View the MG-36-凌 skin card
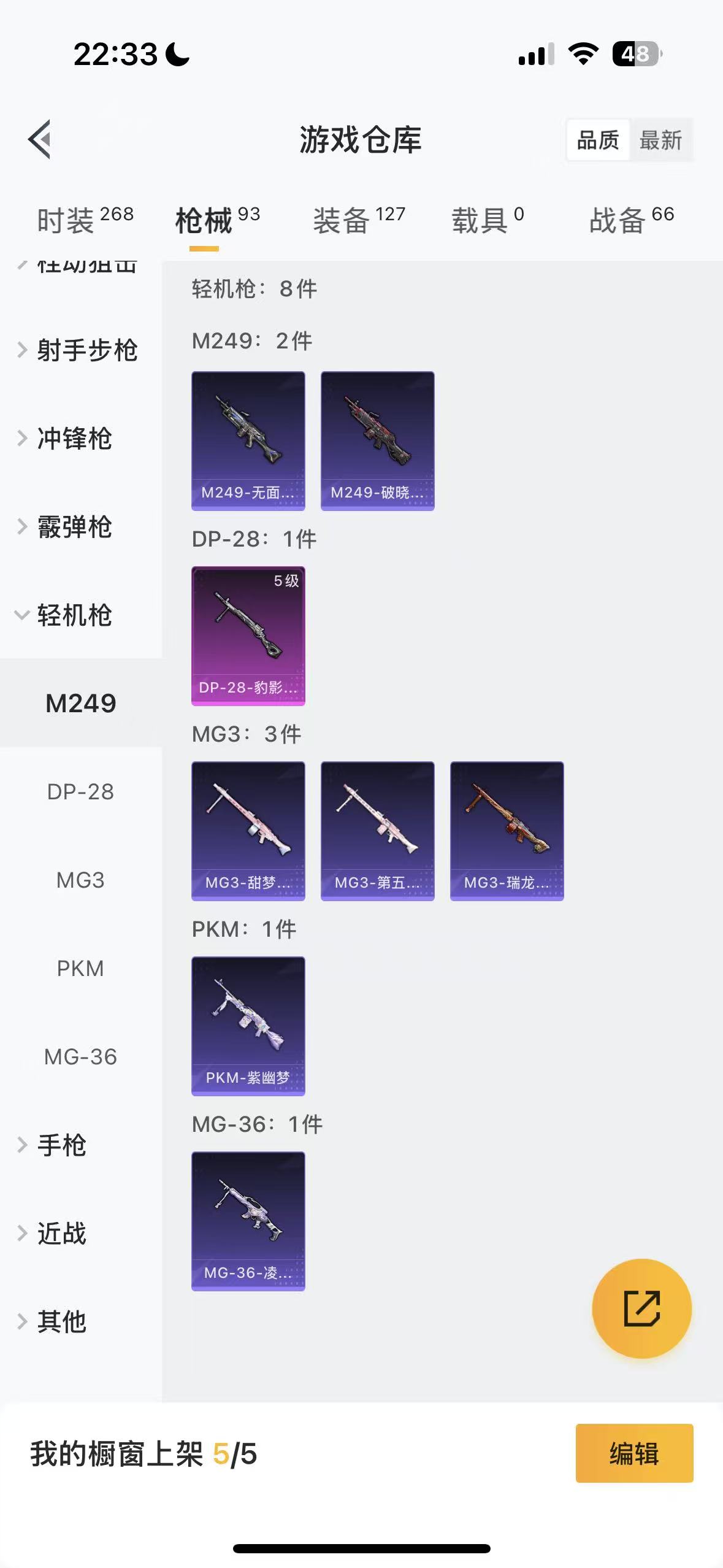 [248, 1221]
